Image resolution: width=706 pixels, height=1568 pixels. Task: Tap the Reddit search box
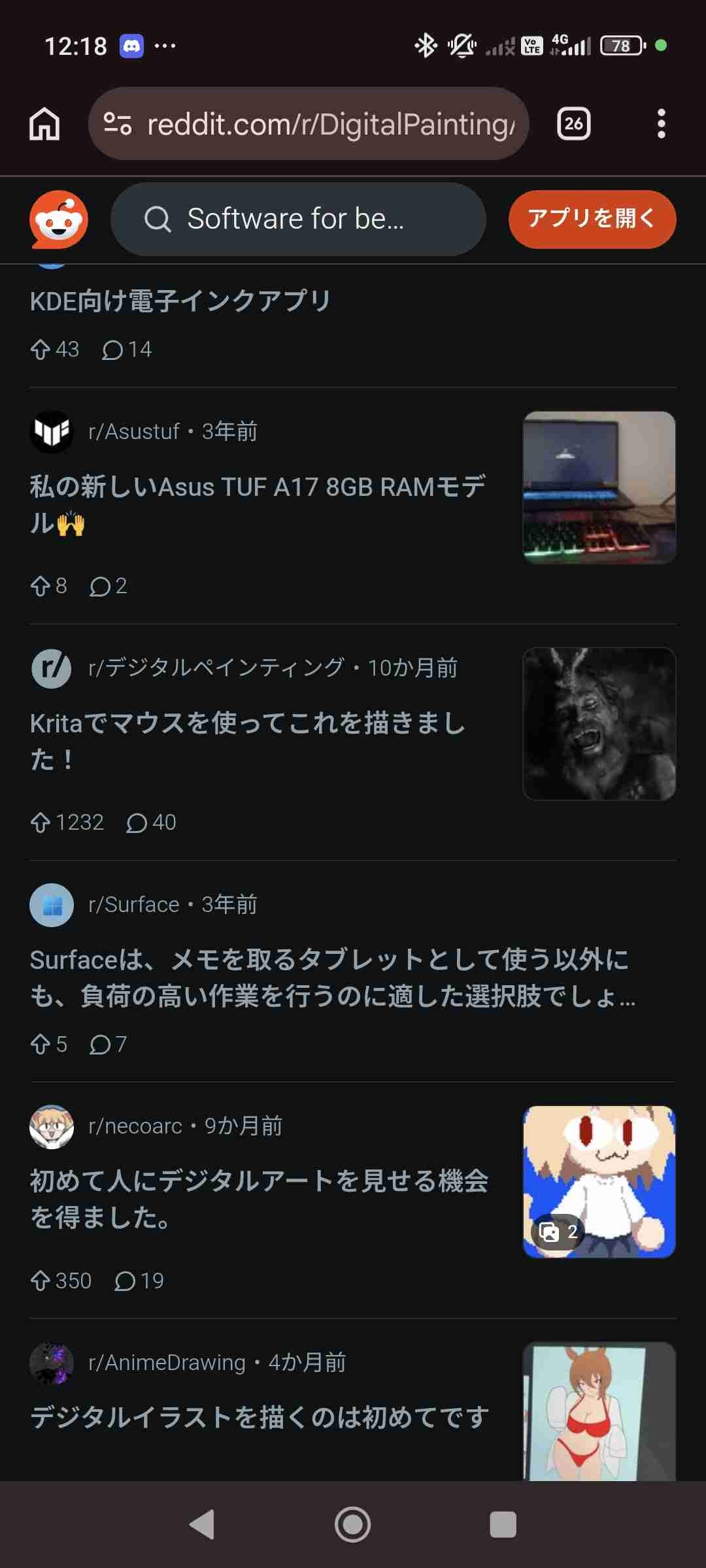tap(298, 220)
